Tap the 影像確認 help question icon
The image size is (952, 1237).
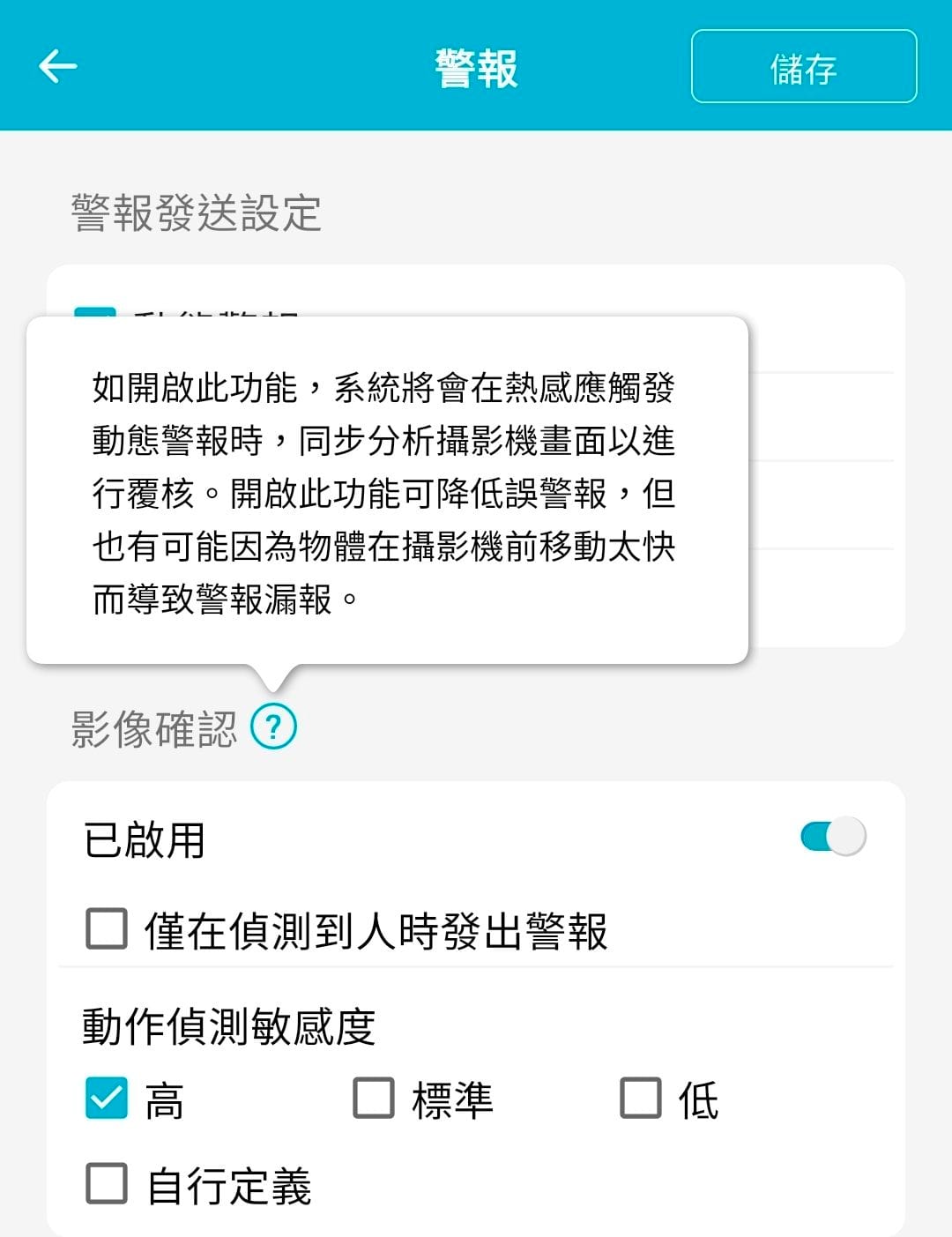point(273,727)
